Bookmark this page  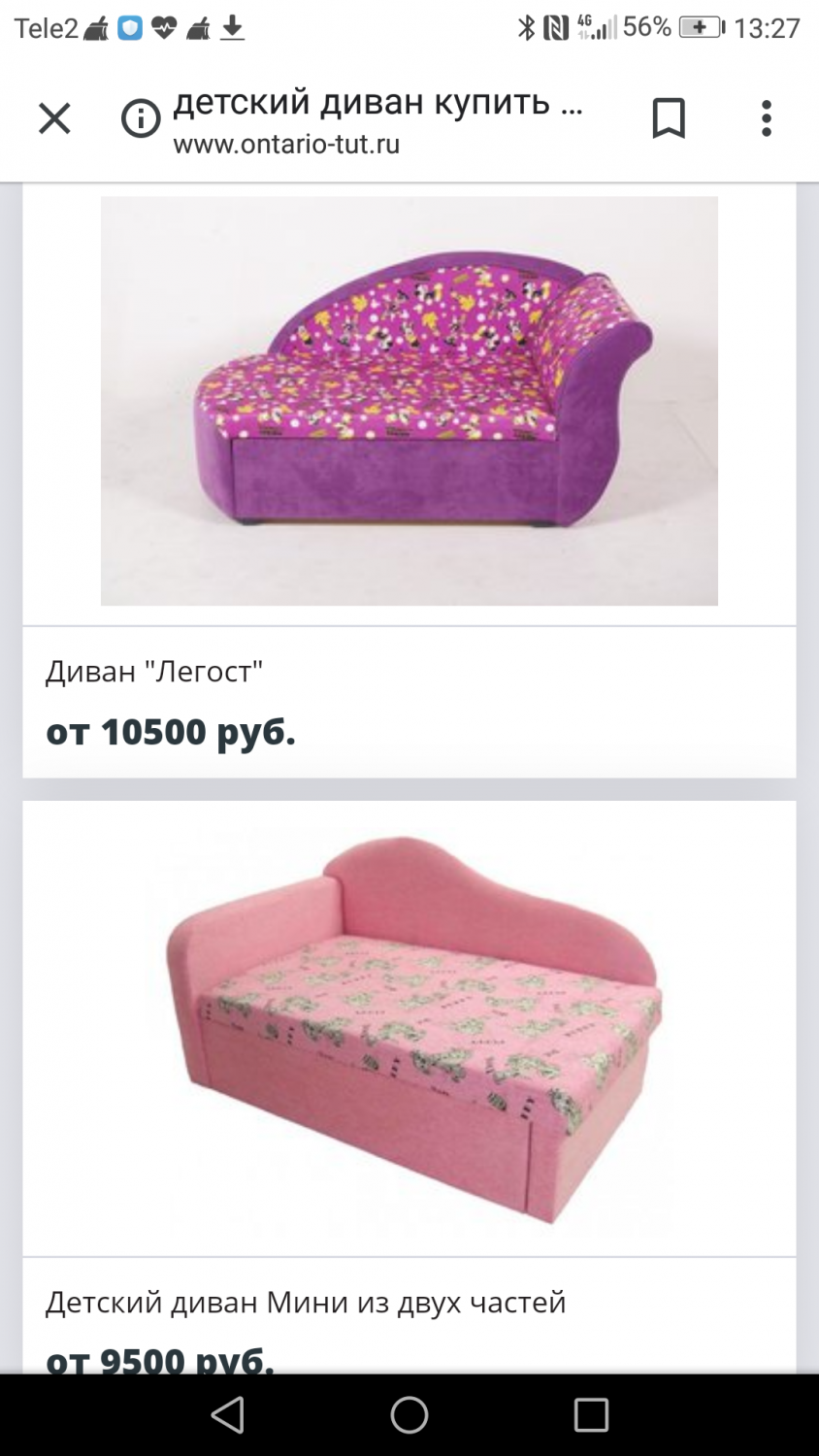pos(668,119)
